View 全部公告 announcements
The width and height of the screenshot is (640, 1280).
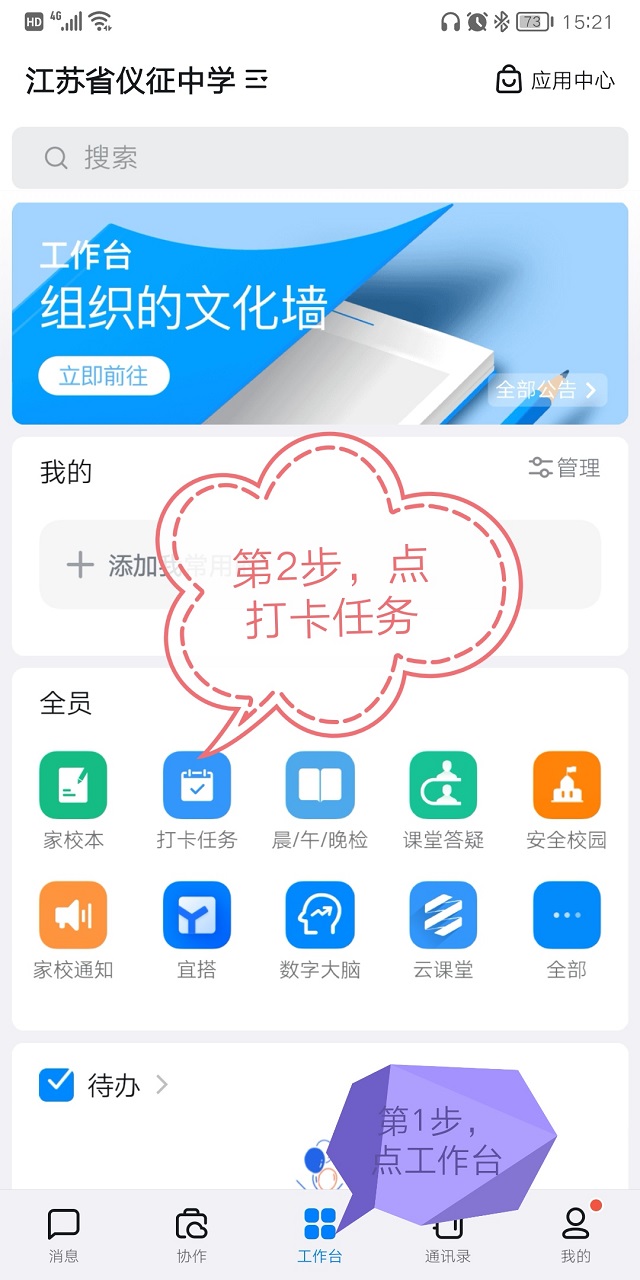tap(549, 390)
